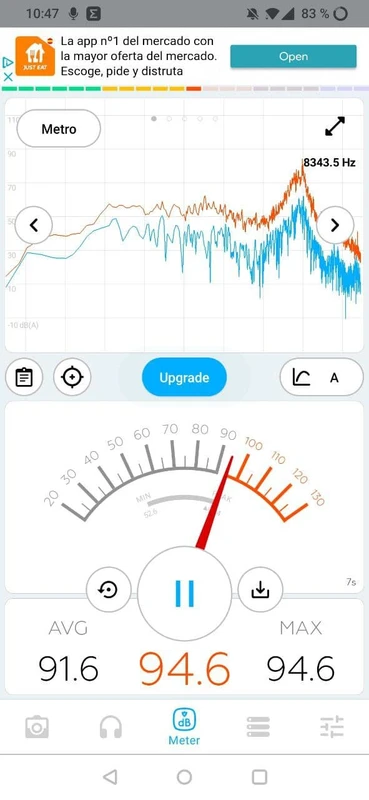The width and height of the screenshot is (369, 800).
Task: Open the clipboard notes icon
Action: point(24,378)
